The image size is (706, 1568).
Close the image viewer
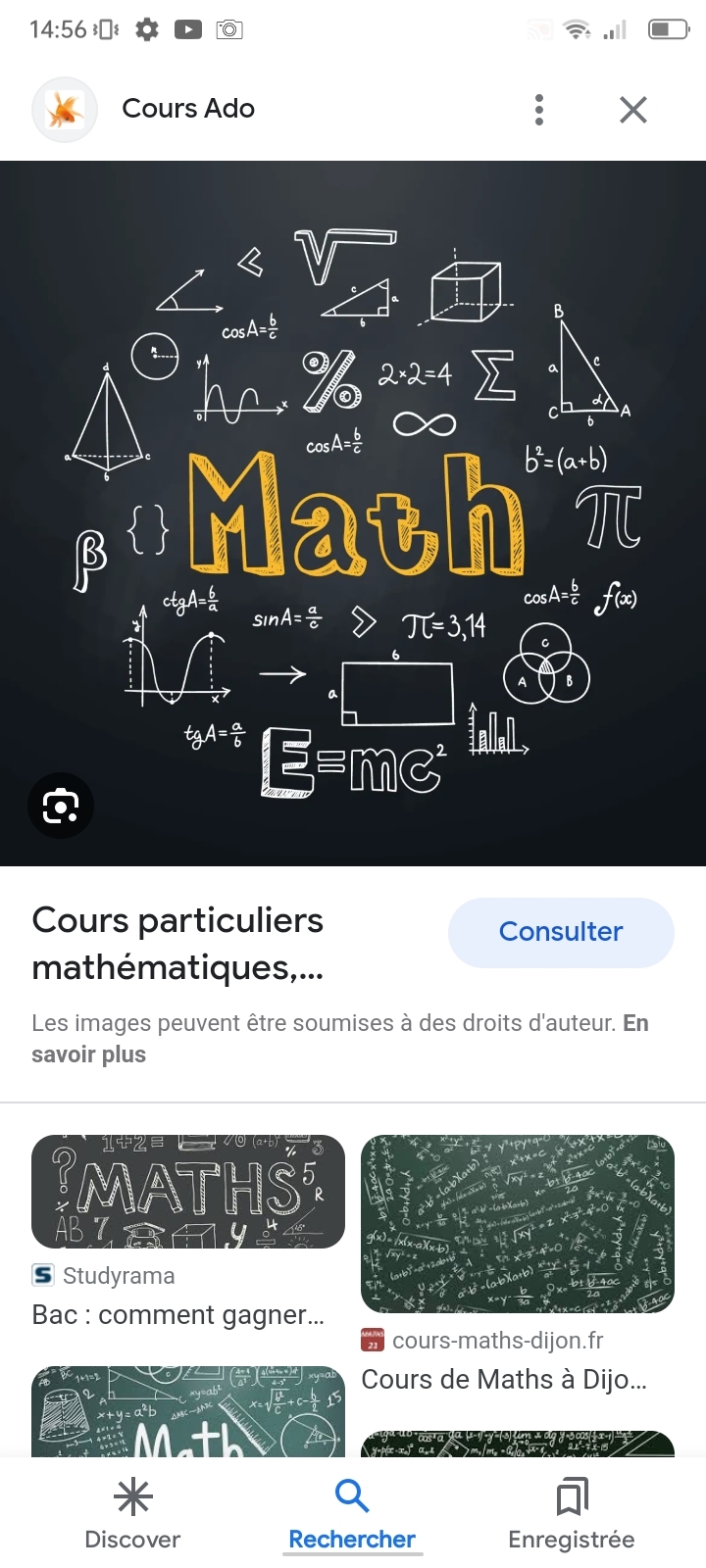coord(633,110)
